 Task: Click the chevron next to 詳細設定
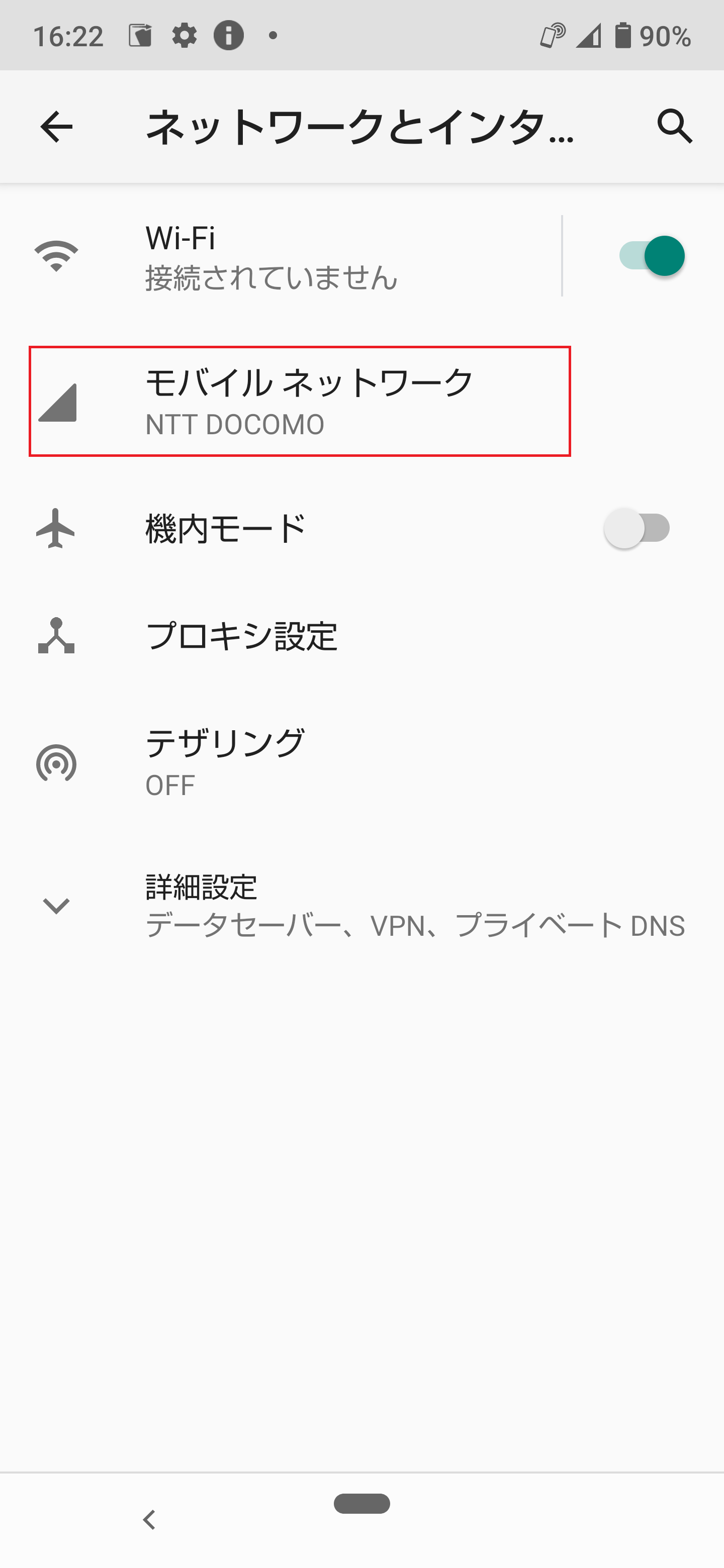pos(57,907)
